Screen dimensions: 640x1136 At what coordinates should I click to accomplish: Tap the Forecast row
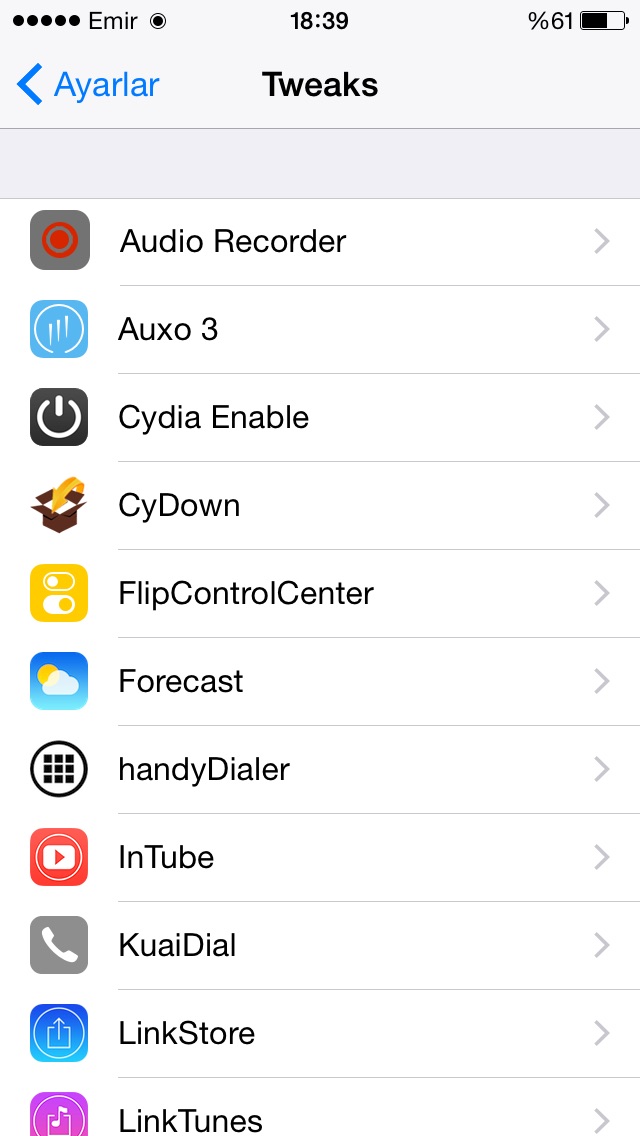click(320, 681)
